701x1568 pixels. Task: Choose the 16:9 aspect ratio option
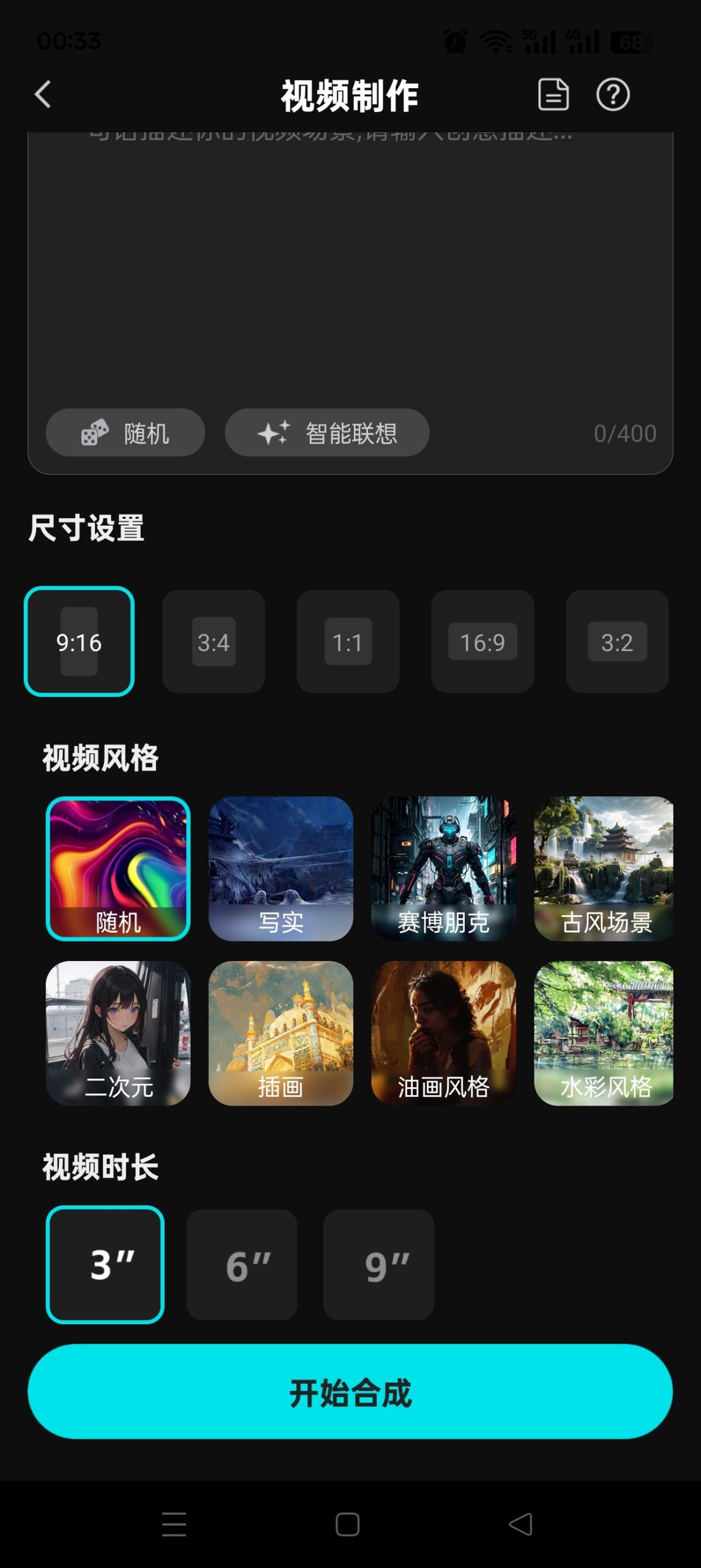[x=482, y=643]
